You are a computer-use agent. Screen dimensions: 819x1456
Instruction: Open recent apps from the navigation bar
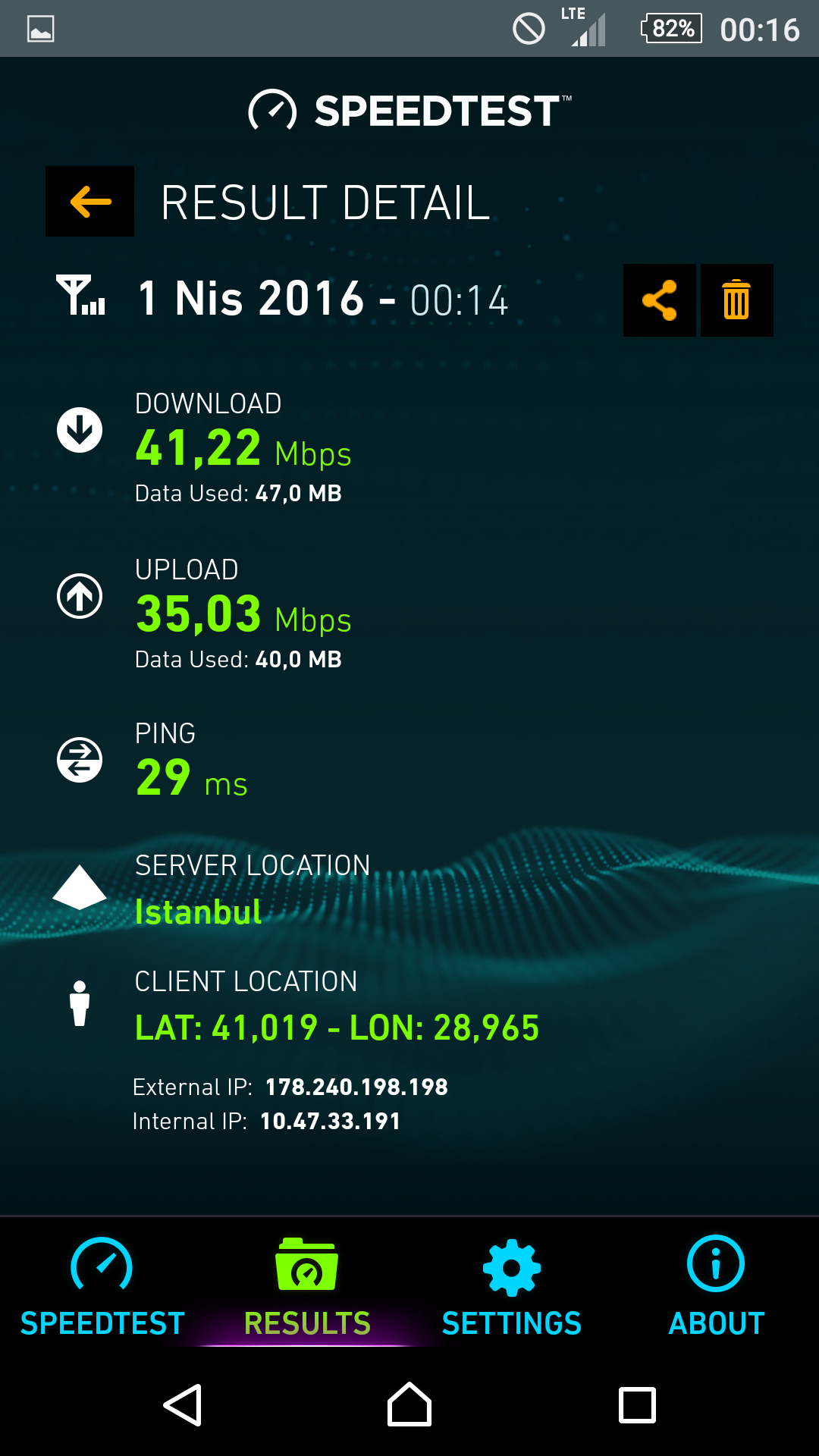[x=637, y=1404]
